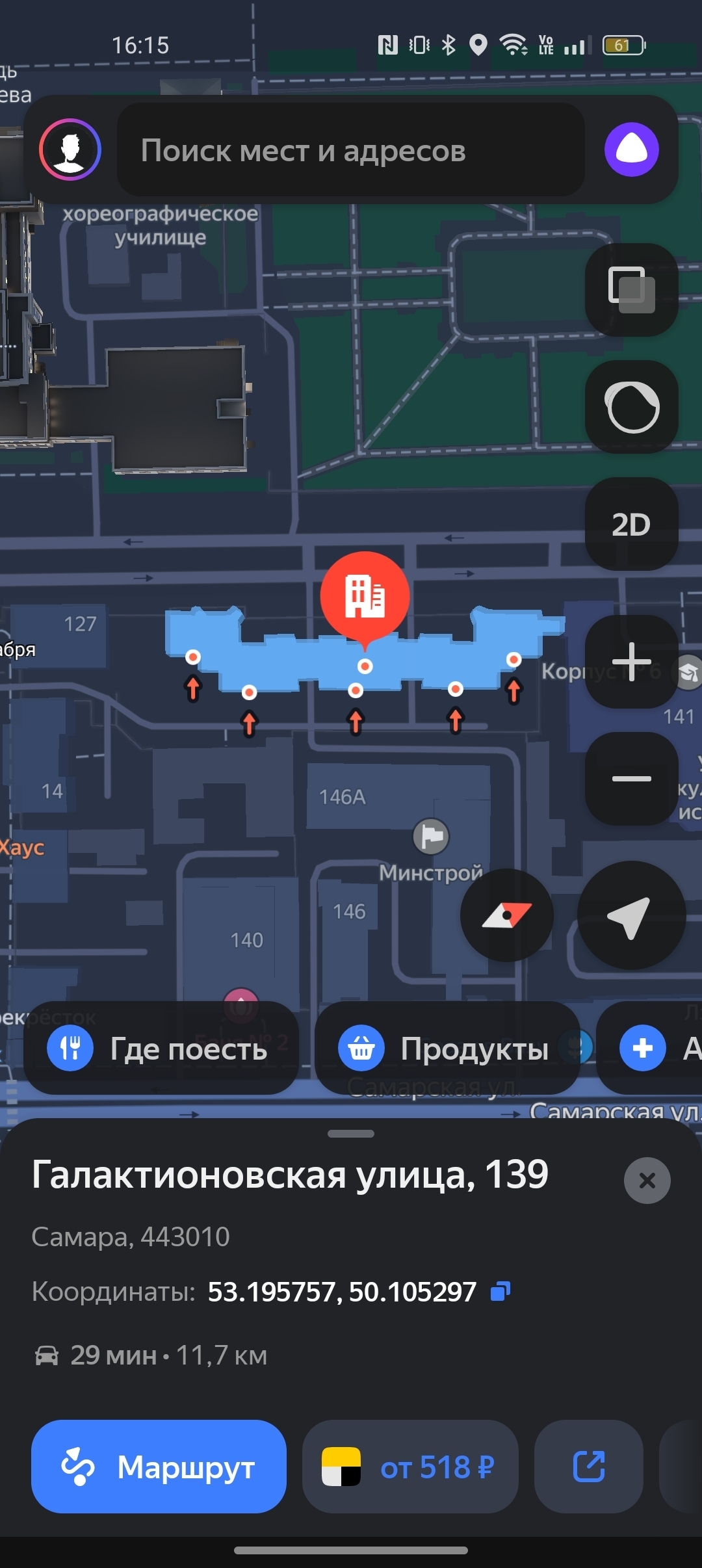
Task: Zoom out with the minus button
Action: pos(631,778)
